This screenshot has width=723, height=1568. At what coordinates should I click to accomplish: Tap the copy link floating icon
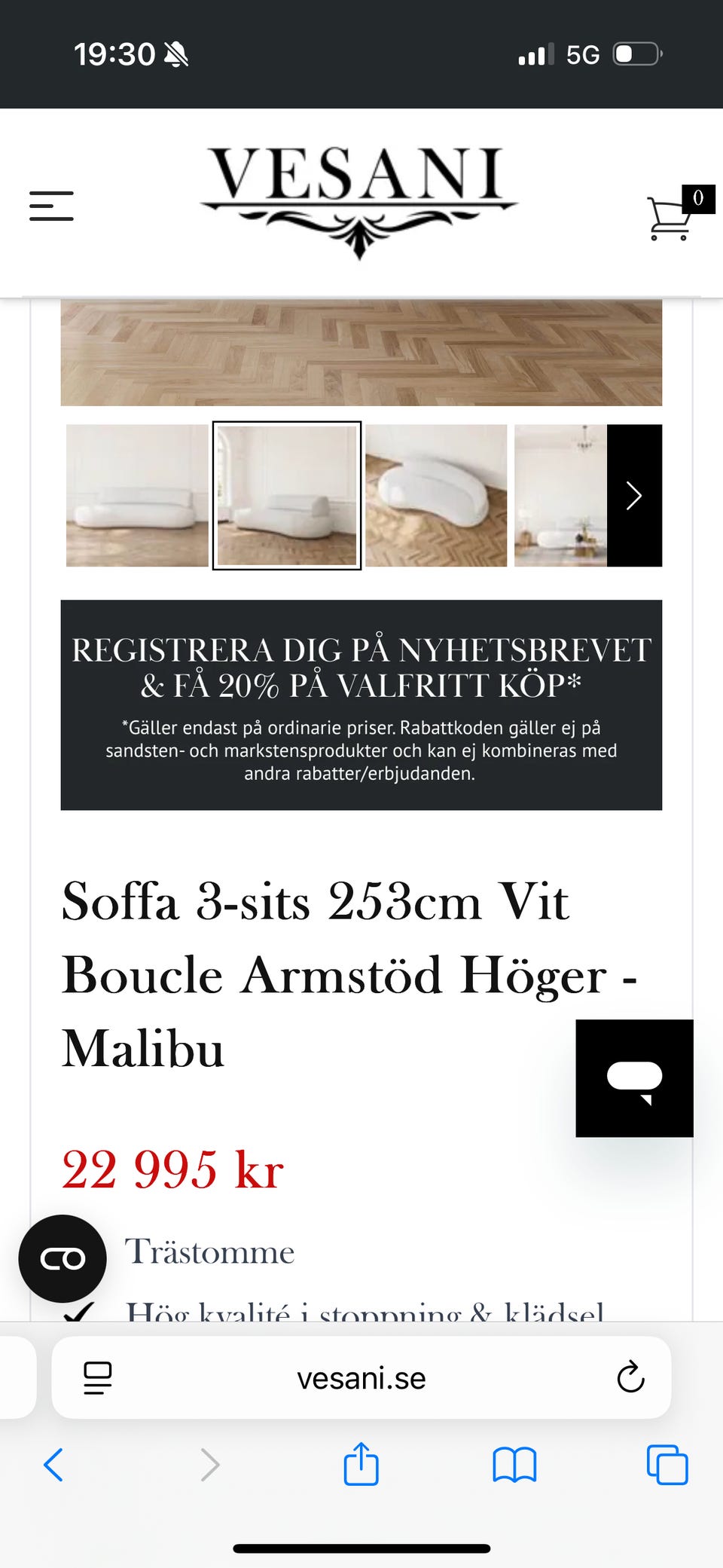coord(63,1257)
